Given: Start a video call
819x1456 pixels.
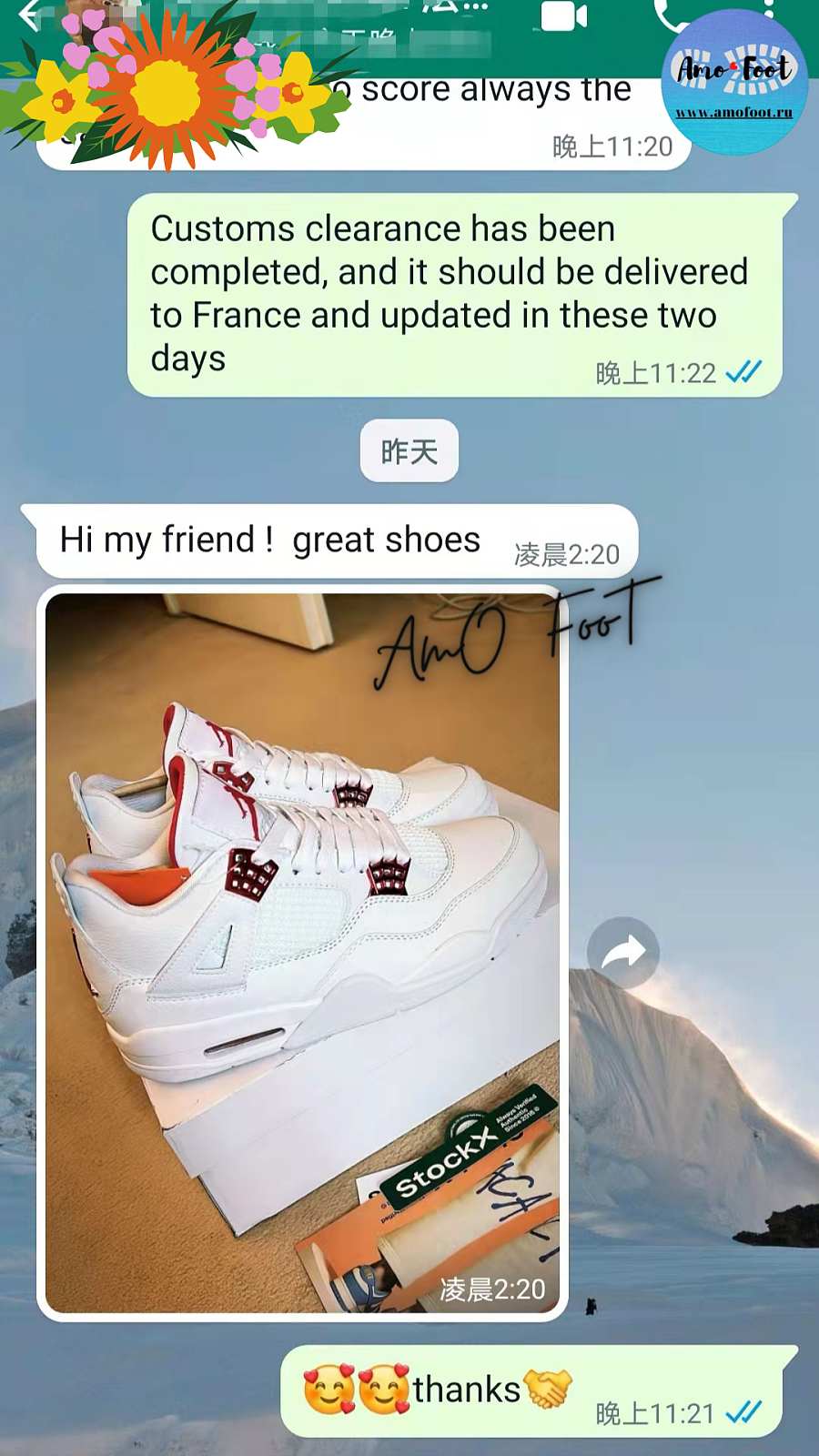Looking at the screenshot, I should click(563, 16).
